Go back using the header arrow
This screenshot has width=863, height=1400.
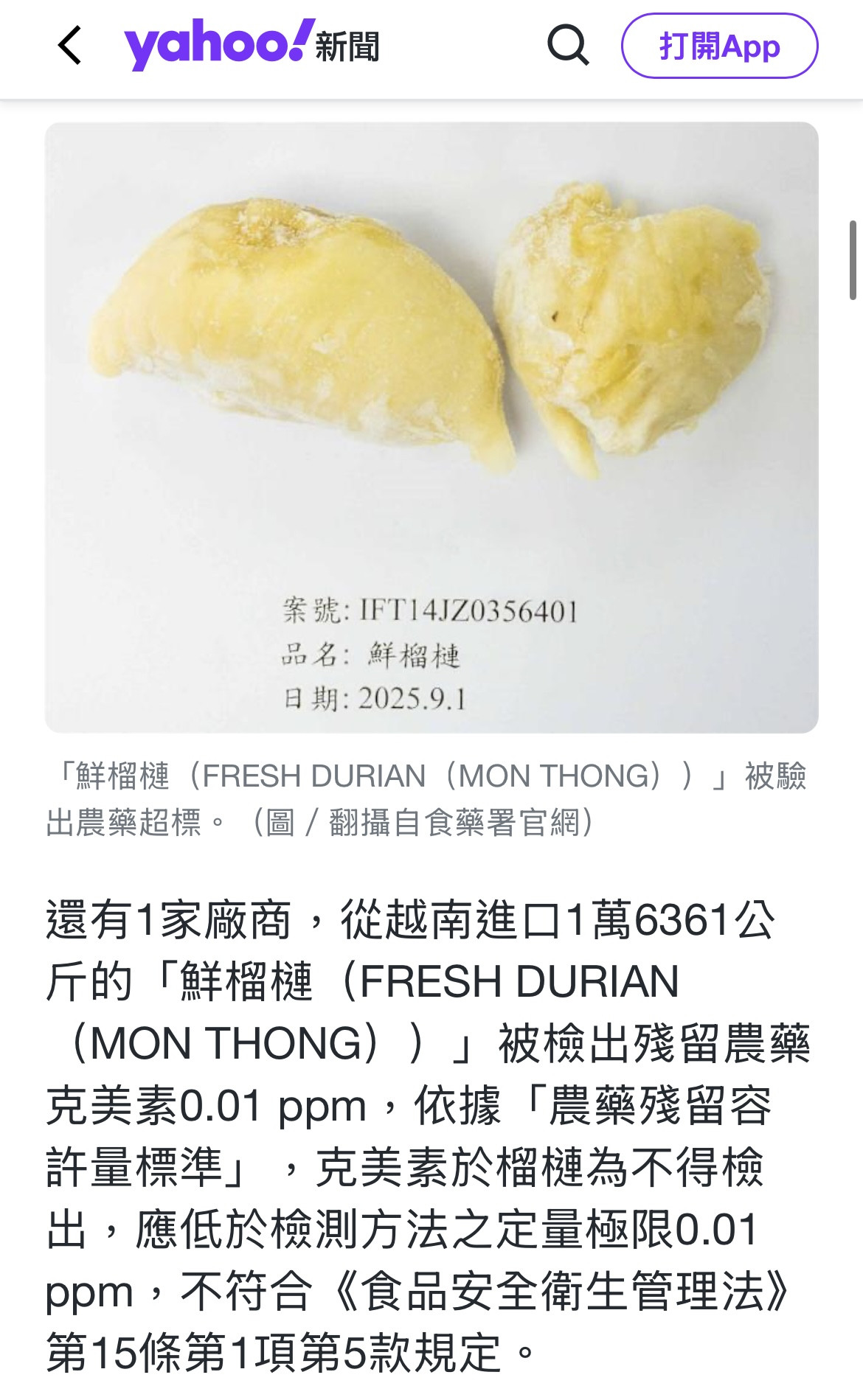(x=69, y=46)
